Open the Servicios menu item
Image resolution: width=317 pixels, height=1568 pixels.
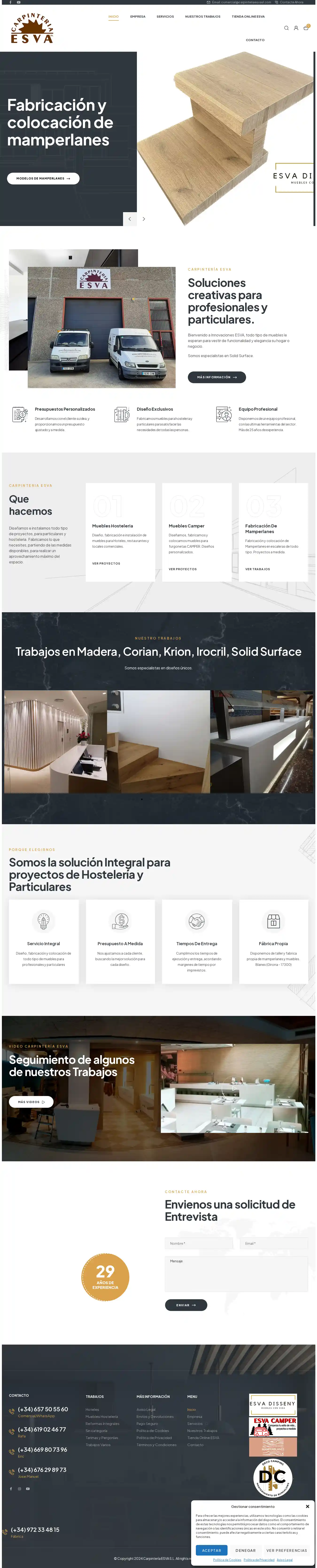165,16
